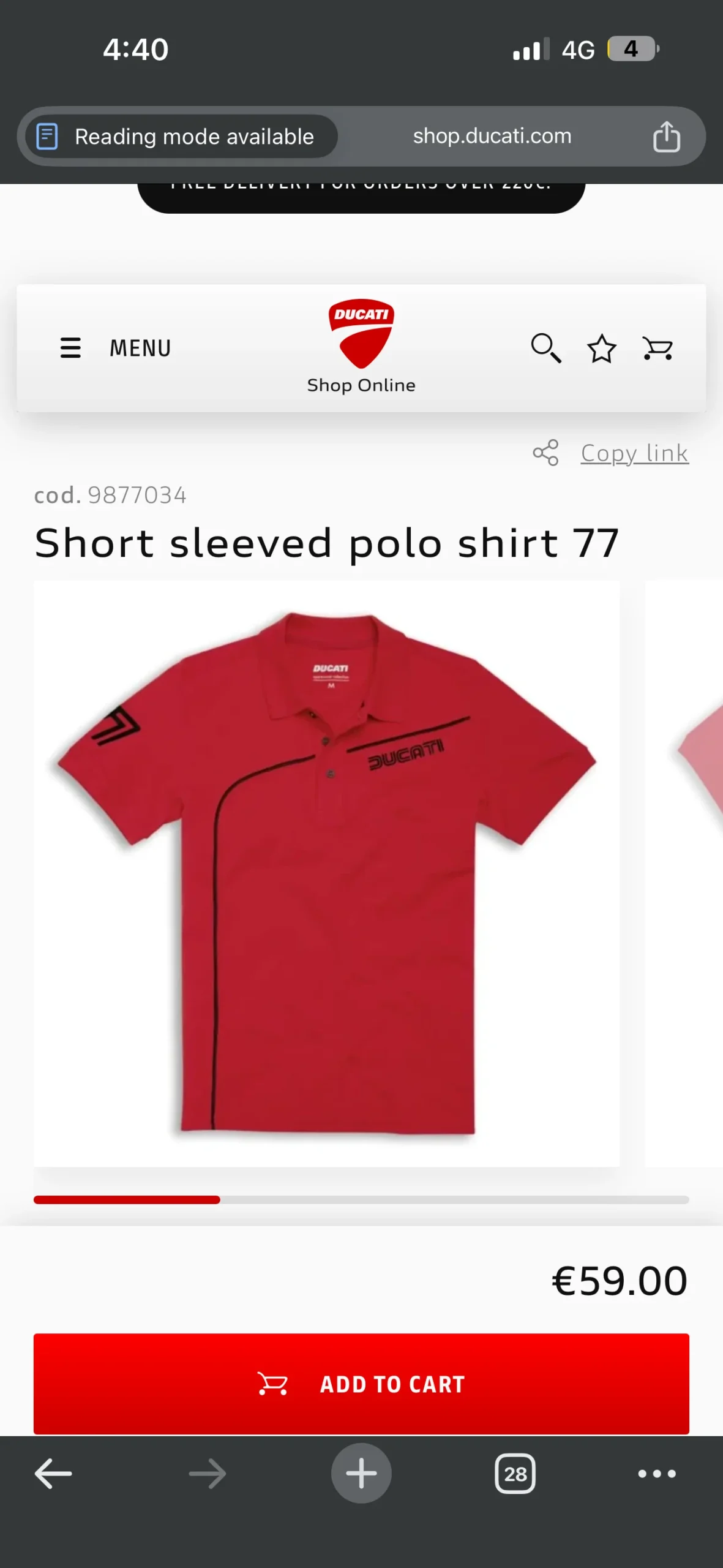723x1568 pixels.
Task: Open the shopping cart icon in header
Action: (x=657, y=349)
